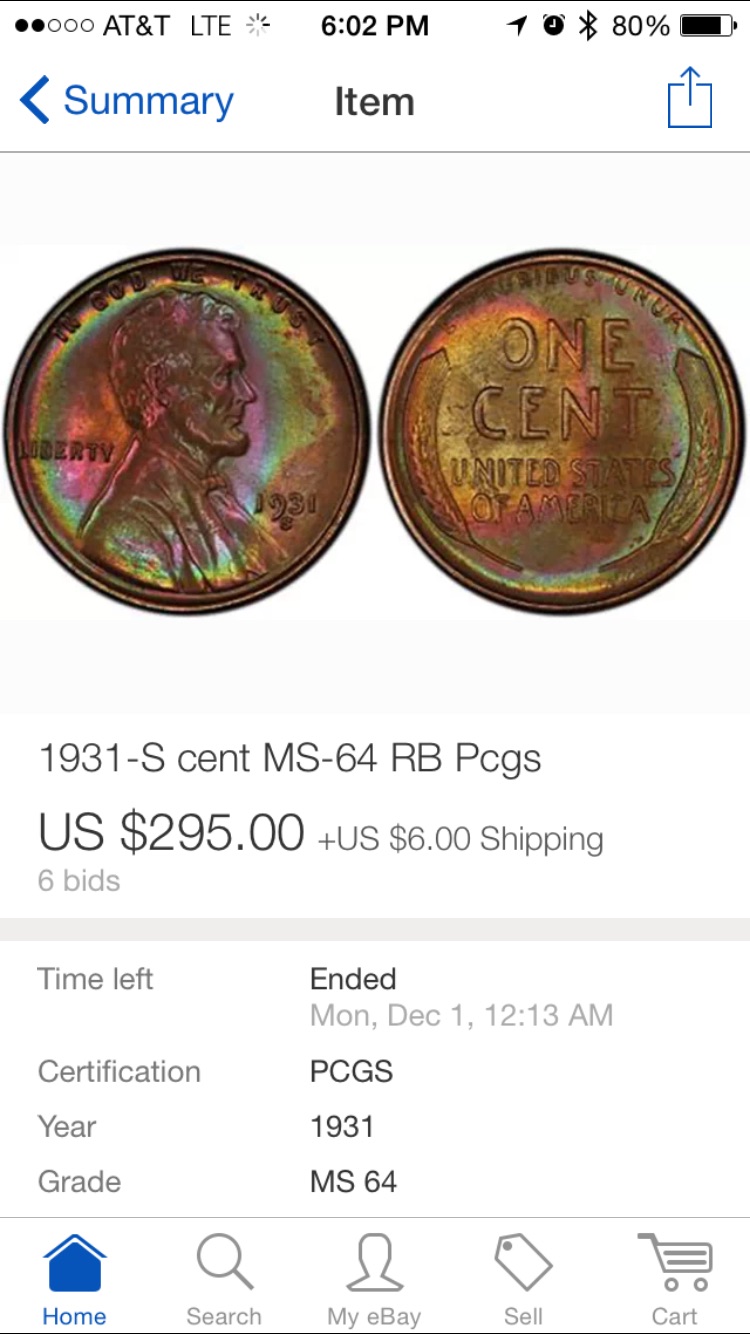
Task: Switch to the Search tab
Action: point(224,1280)
